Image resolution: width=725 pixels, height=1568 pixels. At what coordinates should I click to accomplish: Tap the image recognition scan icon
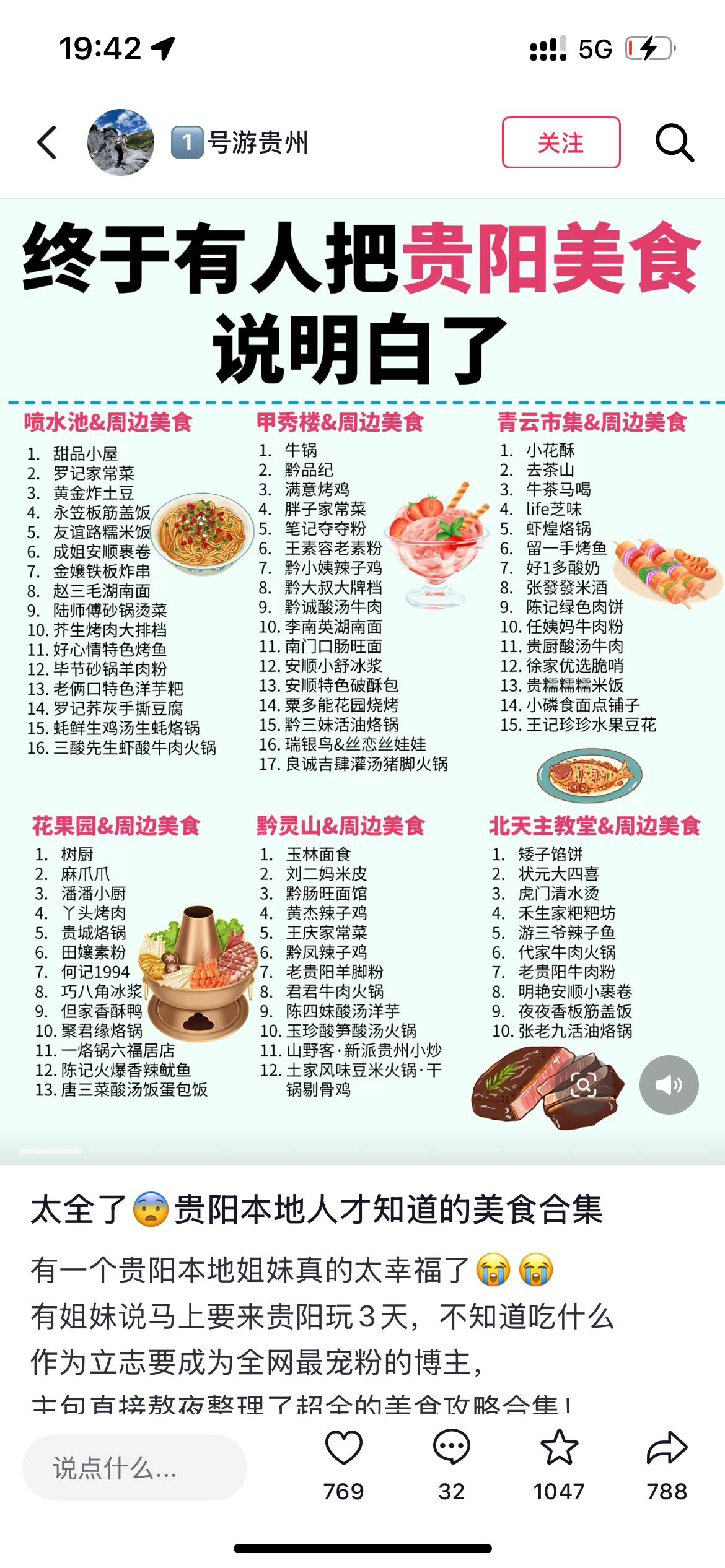click(x=584, y=1084)
